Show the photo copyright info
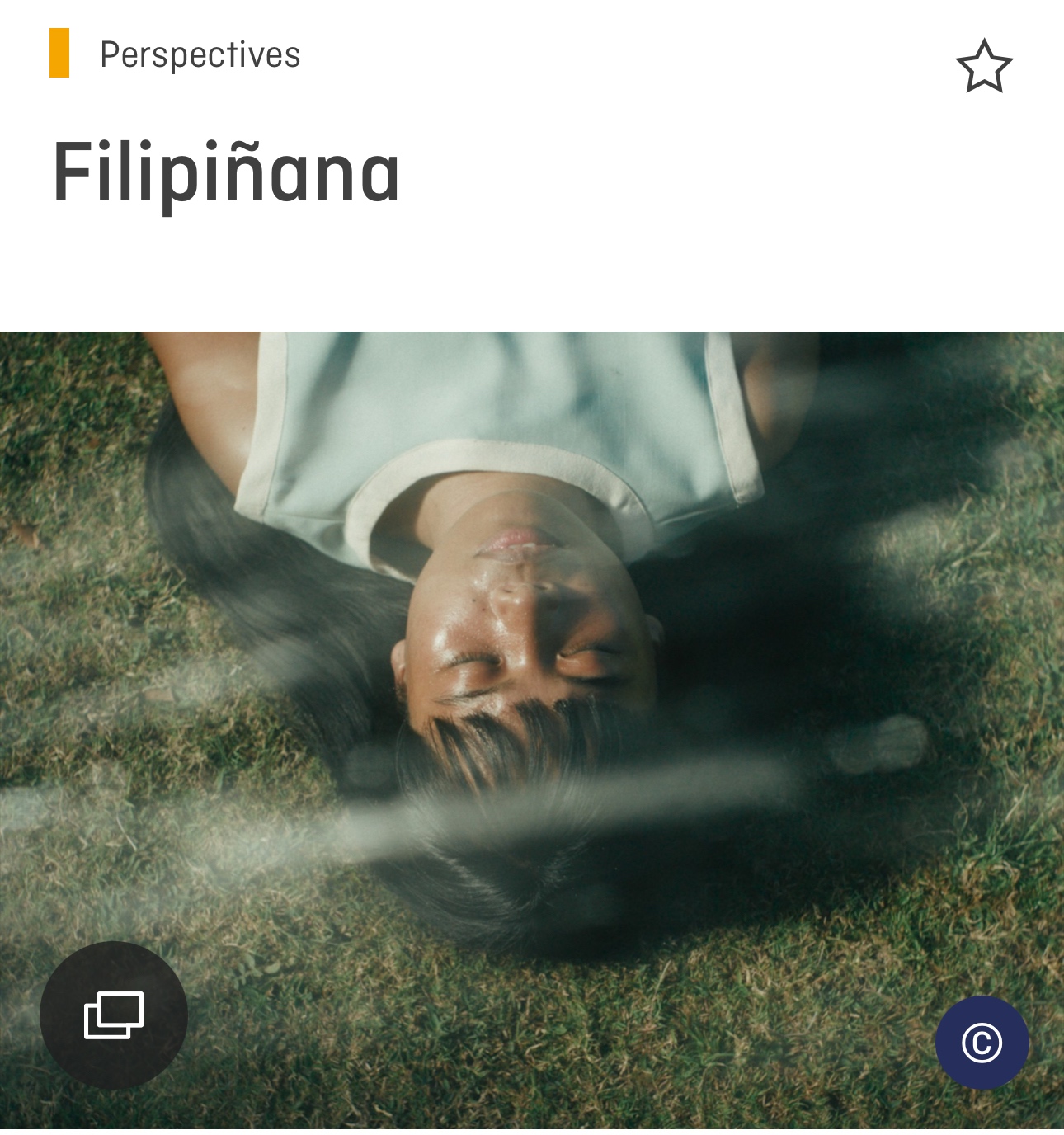The image size is (1064, 1135). tap(982, 1043)
